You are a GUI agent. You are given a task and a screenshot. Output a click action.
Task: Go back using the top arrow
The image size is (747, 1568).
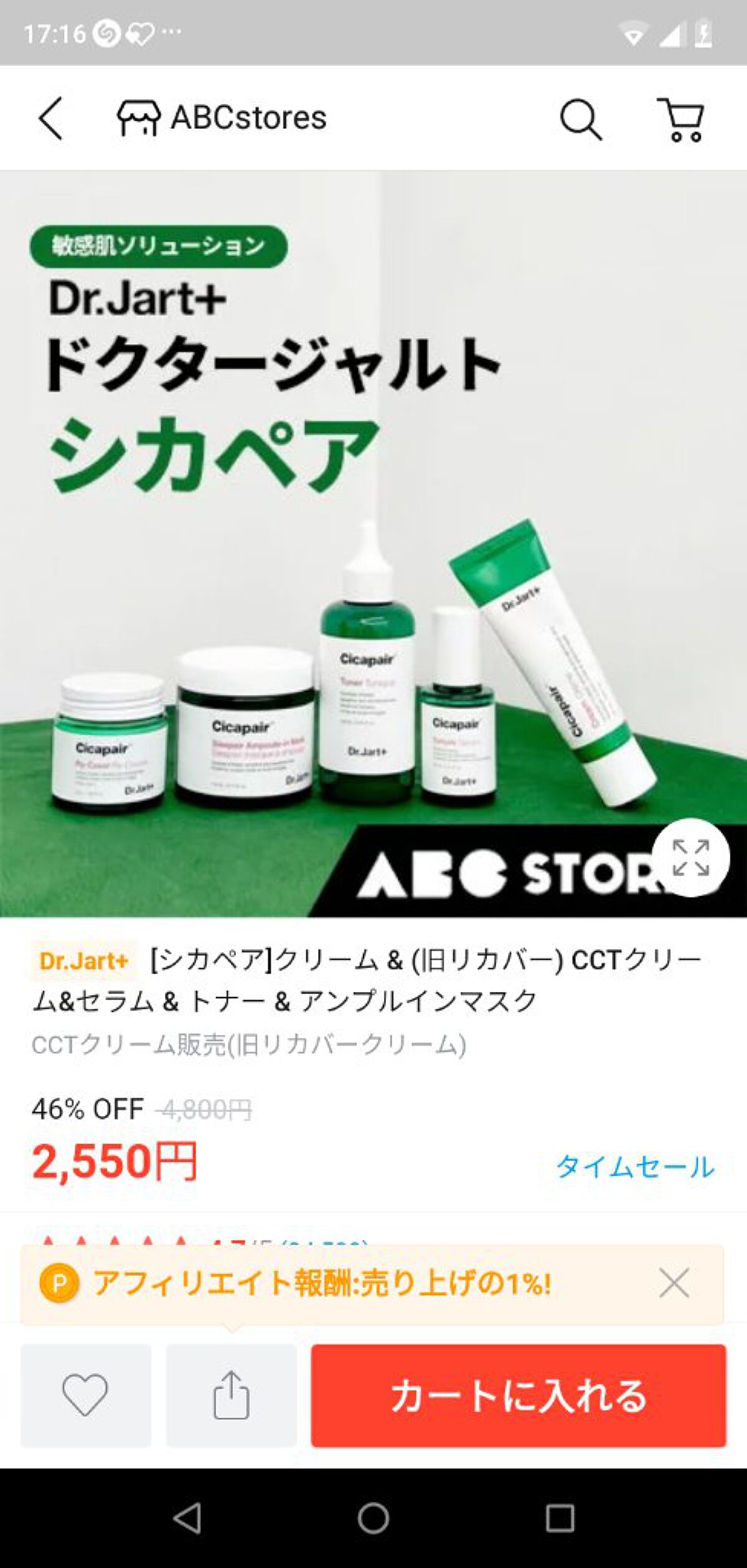[x=51, y=118]
